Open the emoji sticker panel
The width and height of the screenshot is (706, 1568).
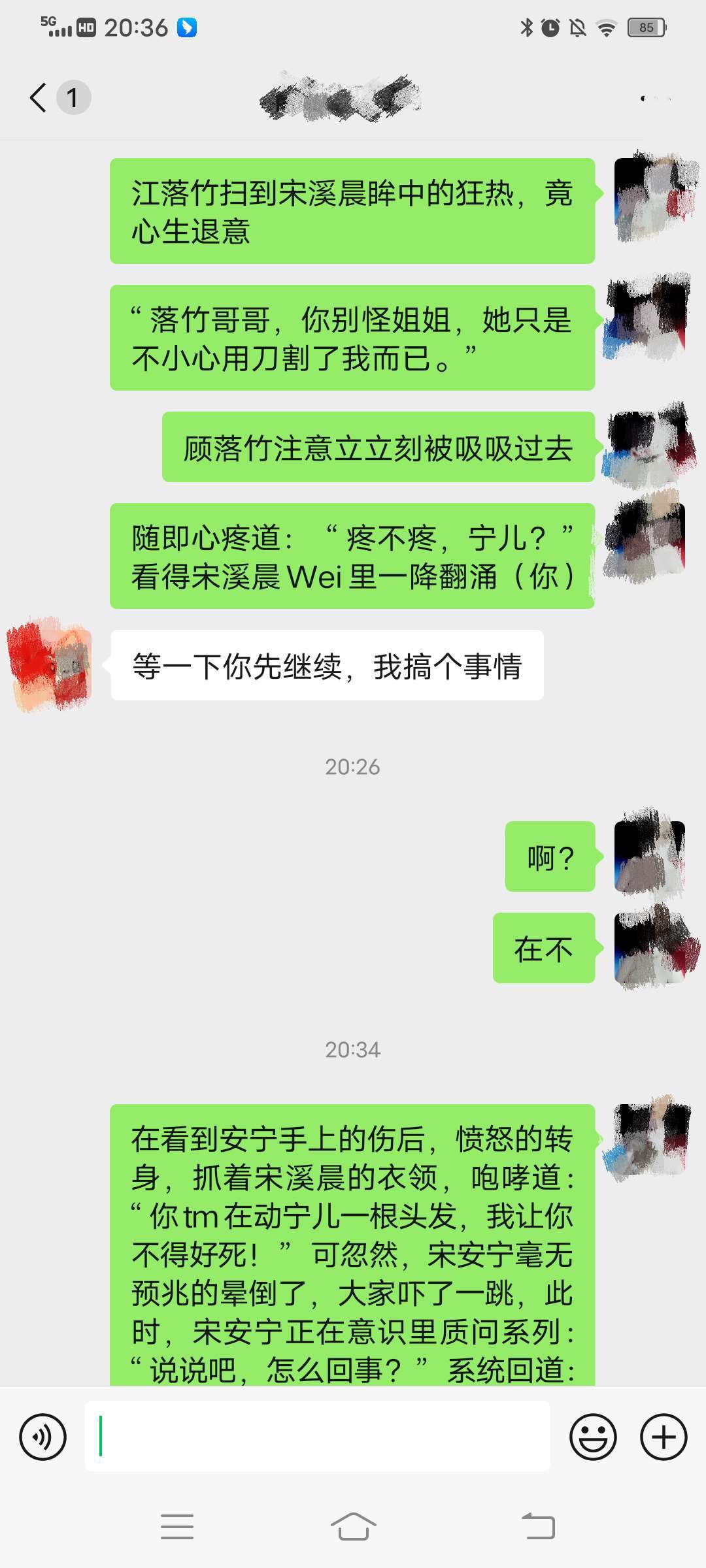(x=593, y=1437)
